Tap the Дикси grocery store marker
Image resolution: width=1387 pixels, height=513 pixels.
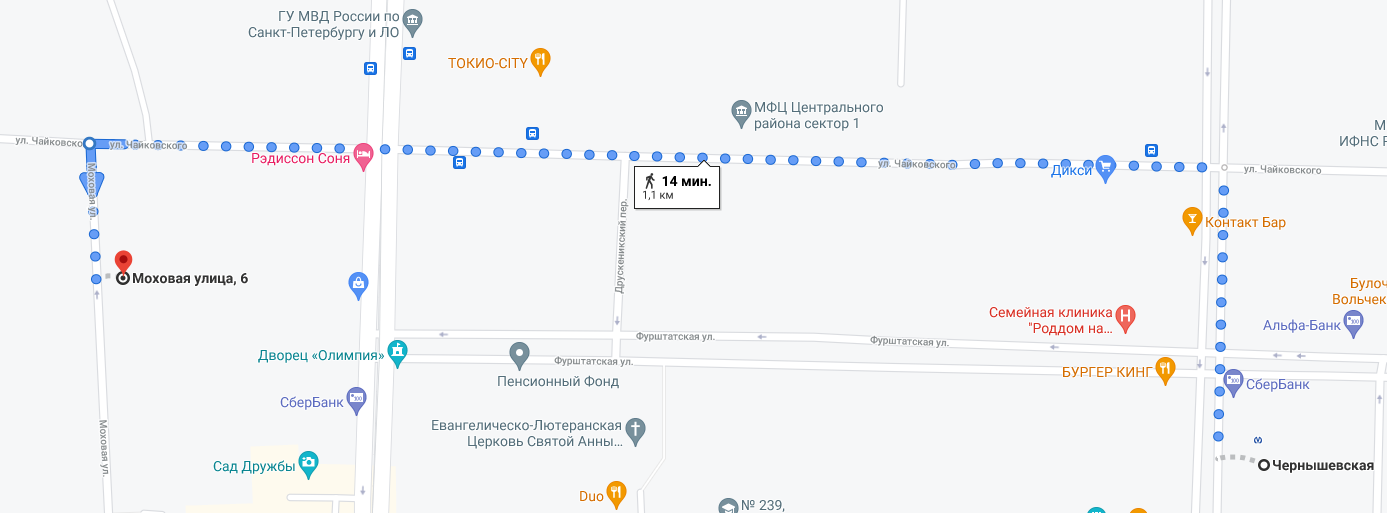[1104, 165]
